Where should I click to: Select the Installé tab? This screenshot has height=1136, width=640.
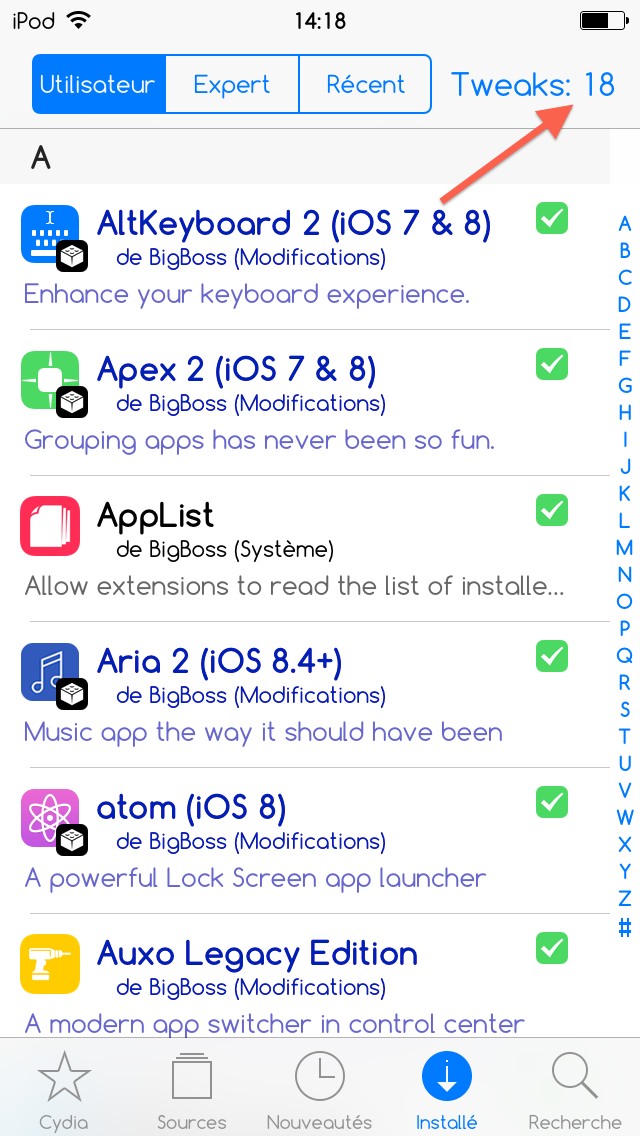[447, 1090]
